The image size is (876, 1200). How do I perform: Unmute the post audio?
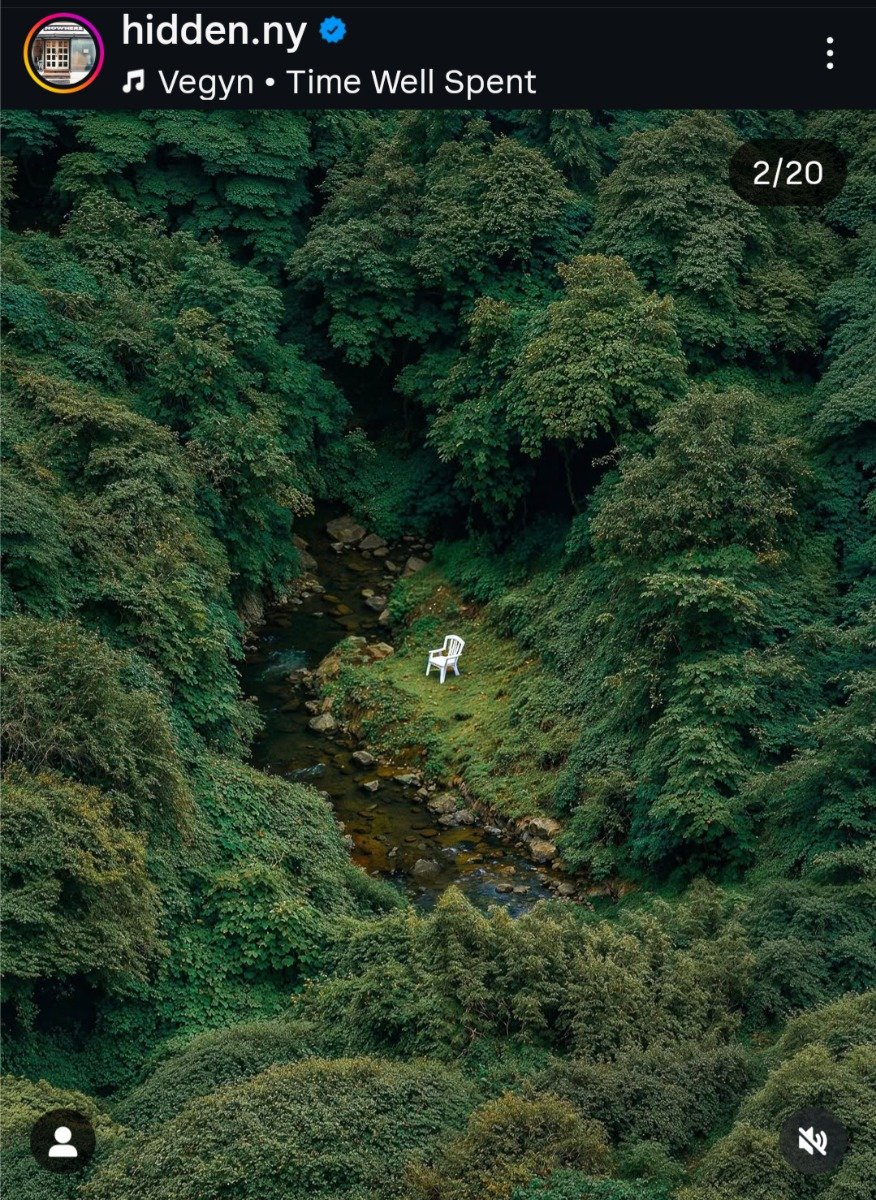click(812, 1141)
